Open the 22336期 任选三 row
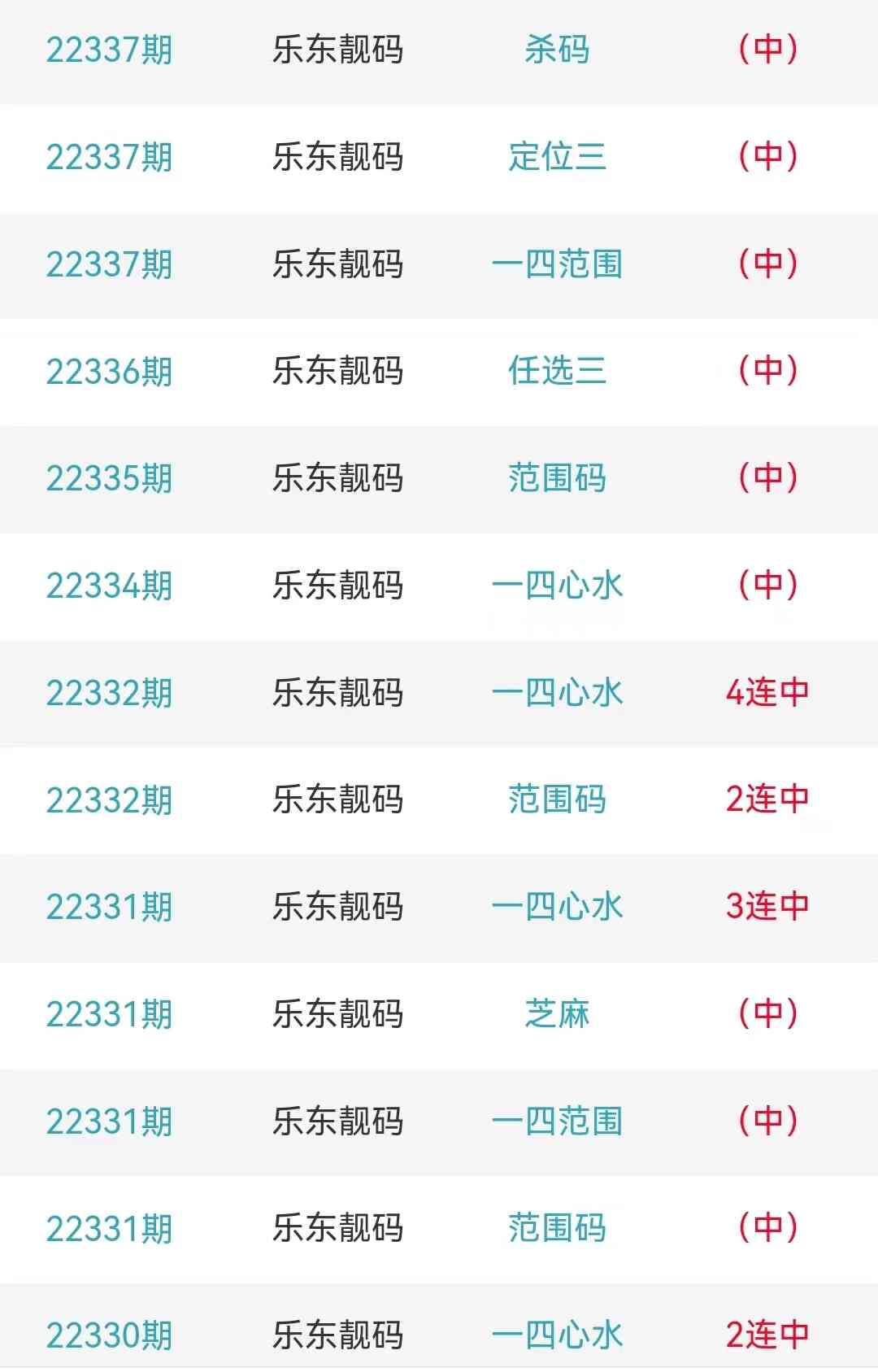This screenshot has width=878, height=1372. [x=557, y=372]
